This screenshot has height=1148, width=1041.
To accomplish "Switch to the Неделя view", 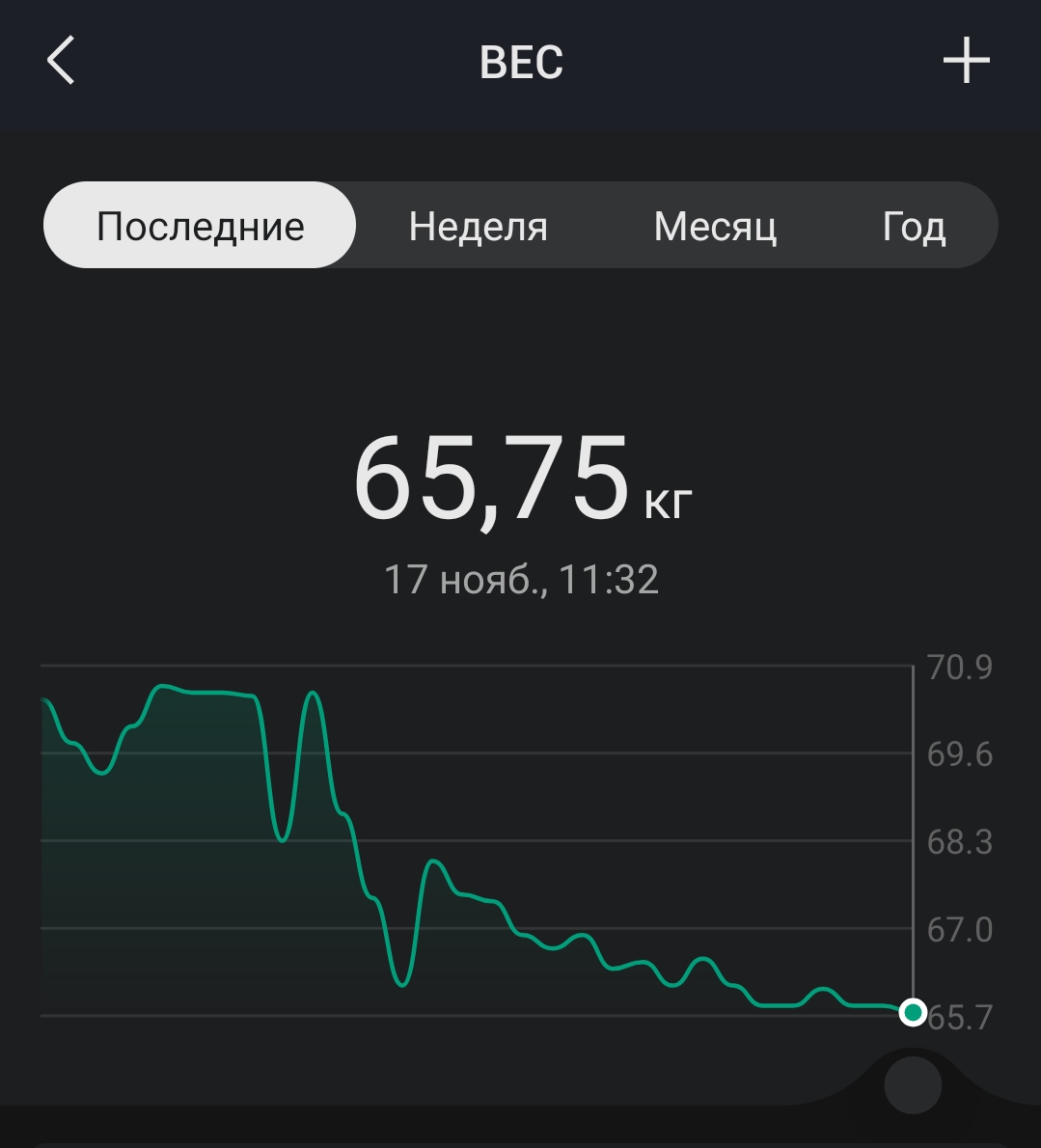I will (x=478, y=226).
